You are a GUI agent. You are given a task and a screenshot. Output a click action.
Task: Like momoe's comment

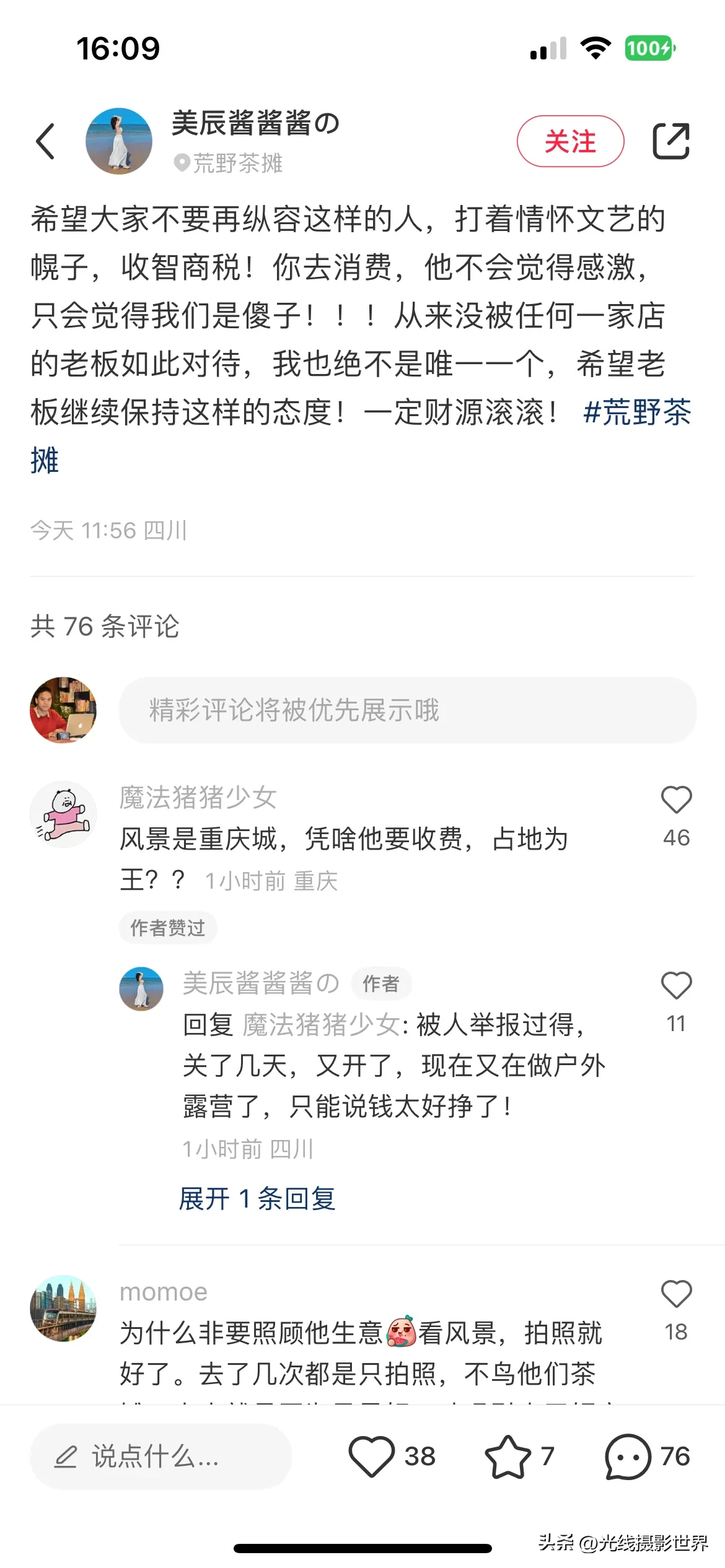pyautogui.click(x=676, y=1294)
